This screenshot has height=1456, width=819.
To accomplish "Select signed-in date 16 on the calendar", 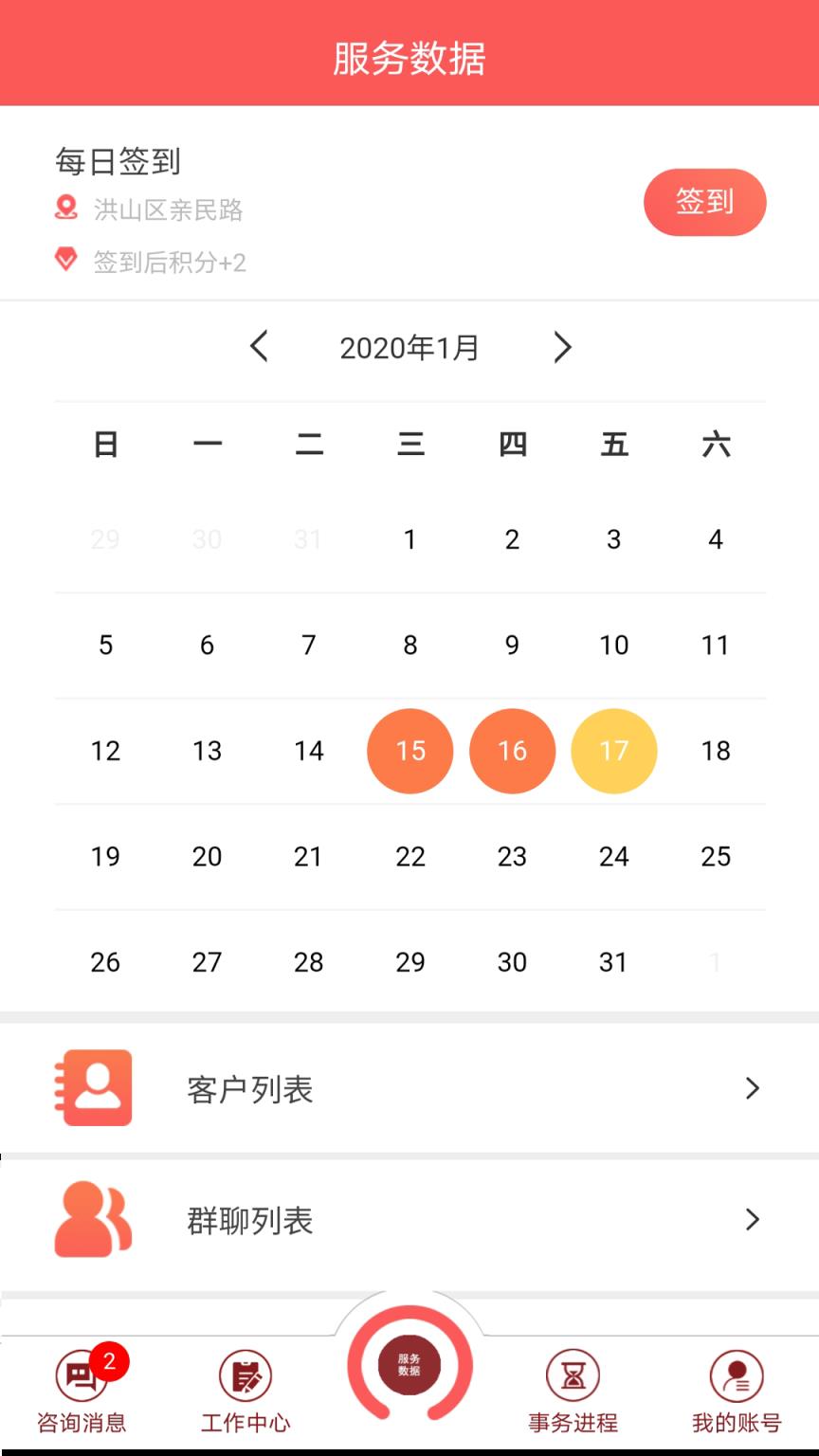I will tap(512, 751).
